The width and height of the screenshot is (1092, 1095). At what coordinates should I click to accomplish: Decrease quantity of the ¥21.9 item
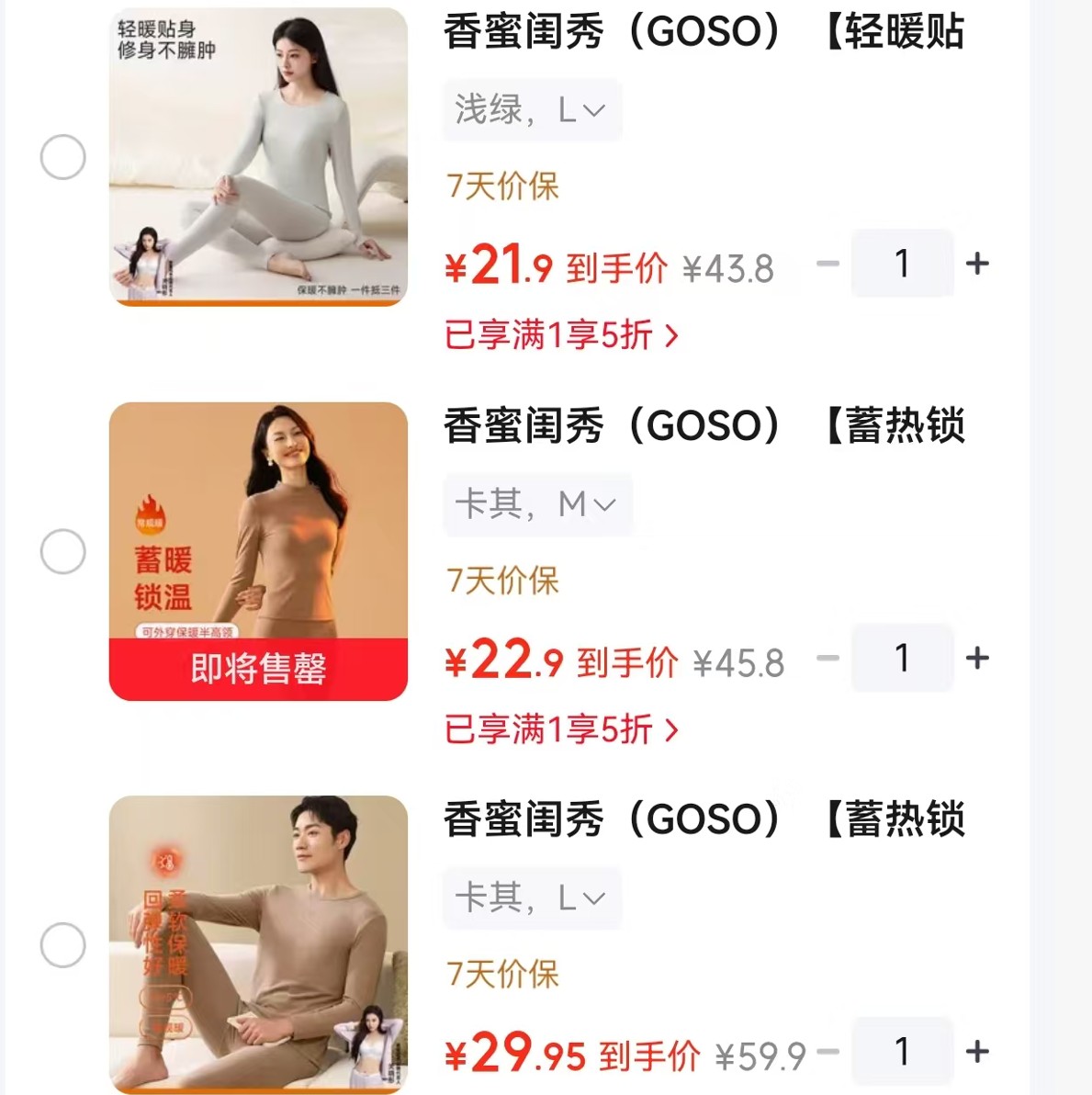pyautogui.click(x=828, y=264)
